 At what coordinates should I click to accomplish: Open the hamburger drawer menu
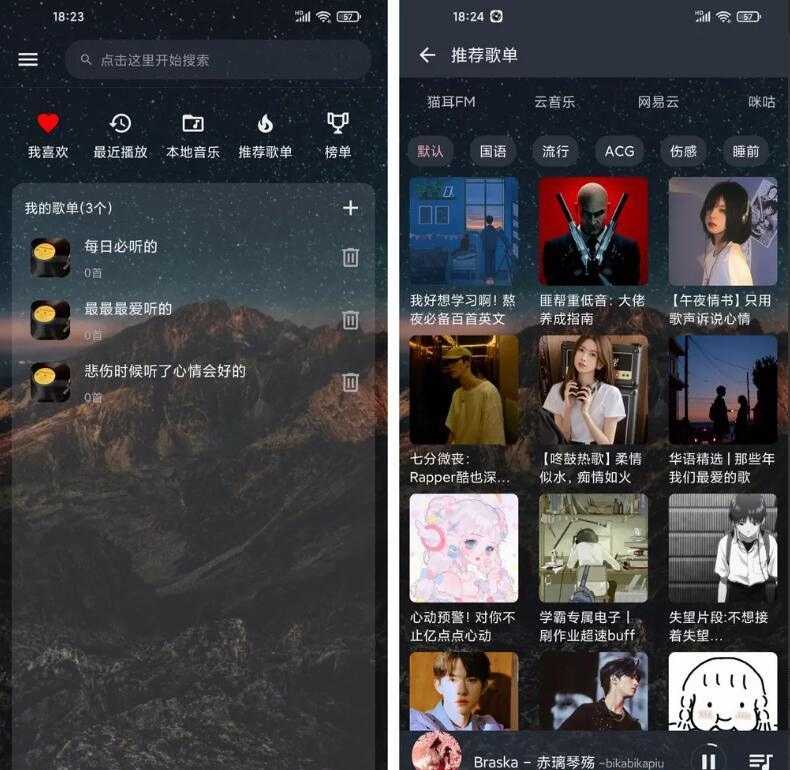[28, 60]
